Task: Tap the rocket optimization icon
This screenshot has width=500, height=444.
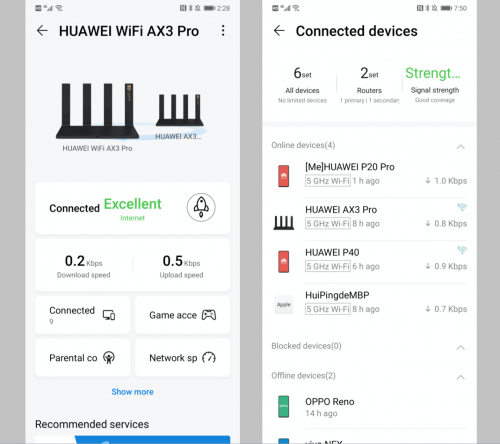Action: pyautogui.click(x=201, y=207)
